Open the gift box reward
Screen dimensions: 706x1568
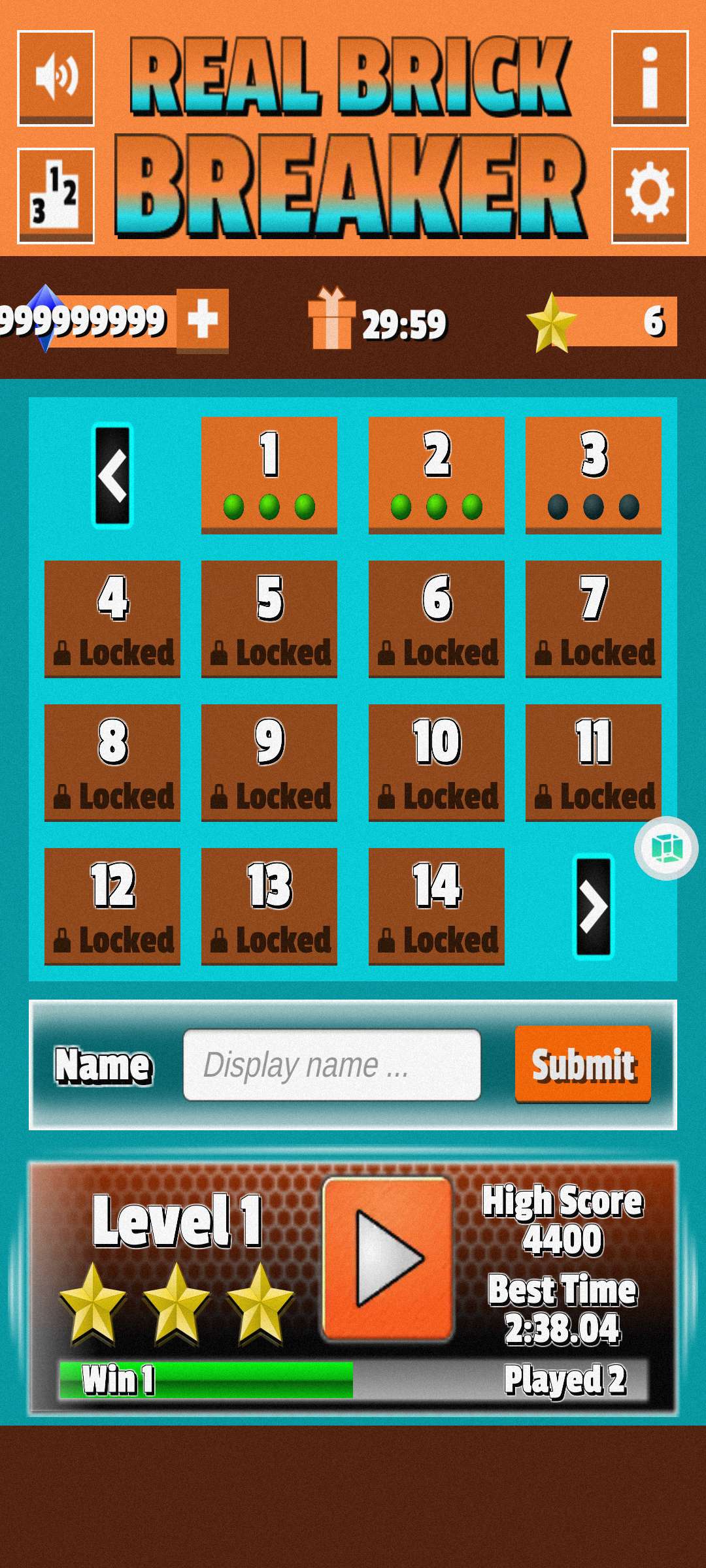332,319
